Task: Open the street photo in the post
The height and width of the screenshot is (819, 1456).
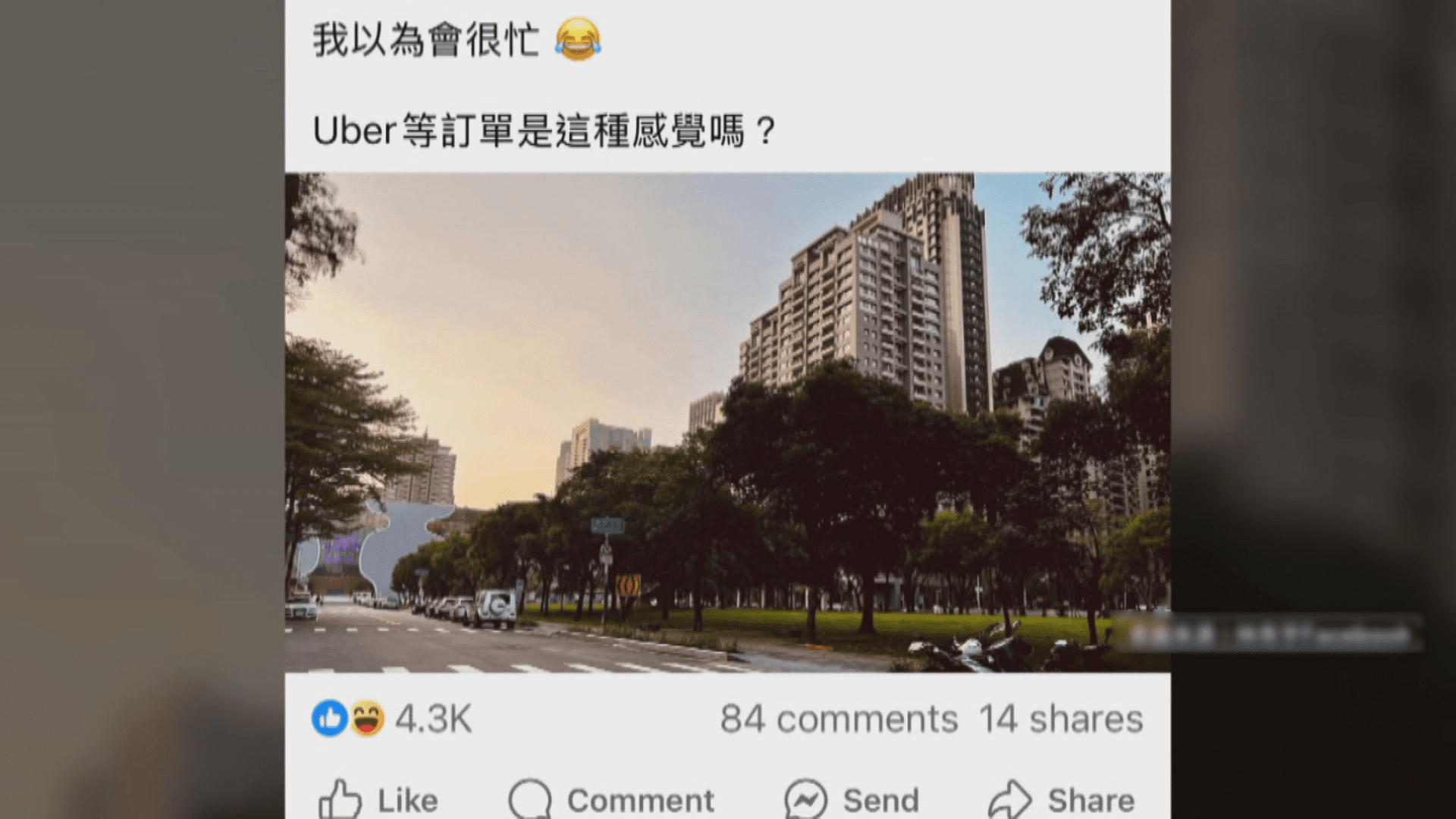Action: [726, 422]
